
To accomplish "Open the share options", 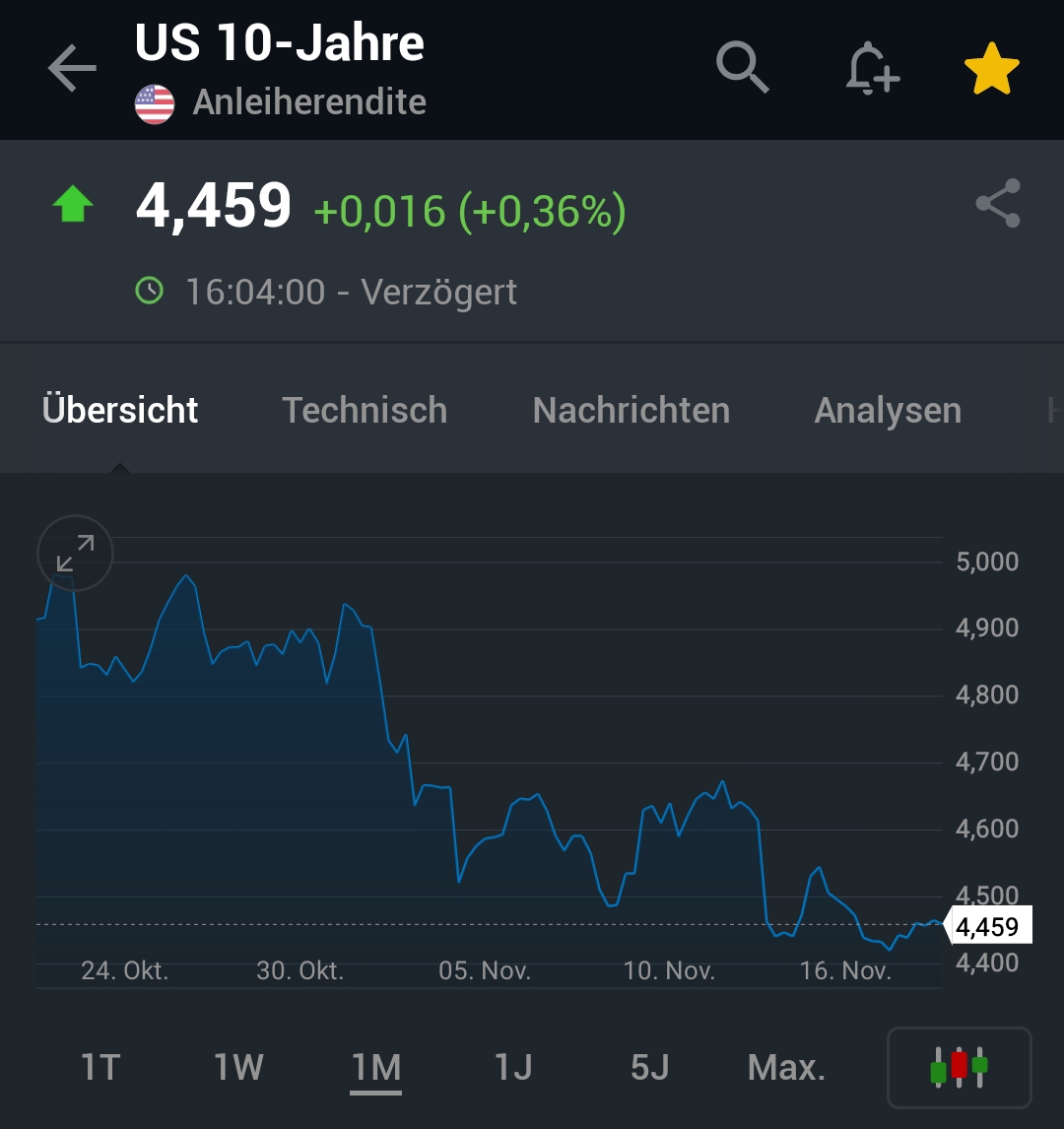I will [x=998, y=205].
